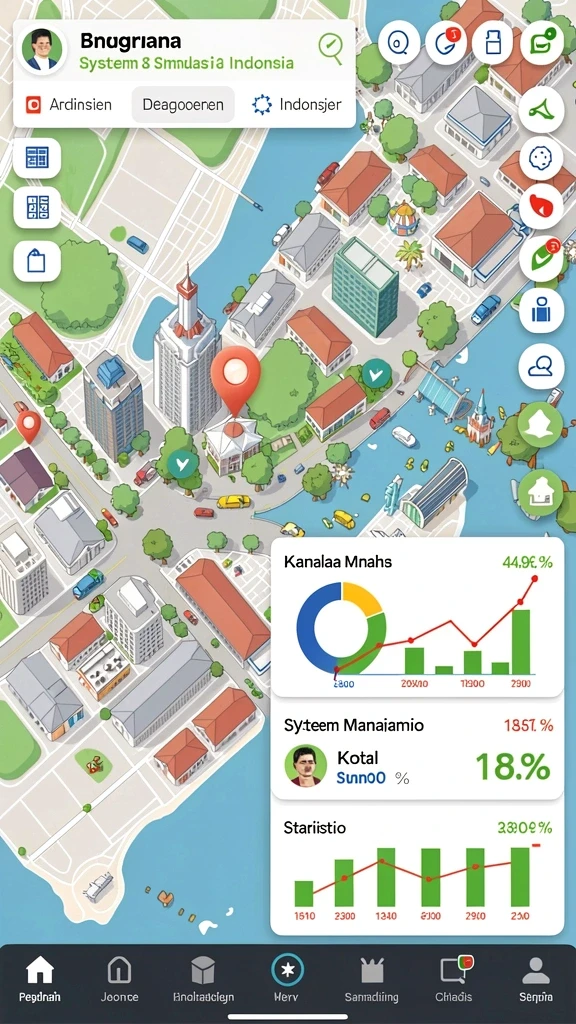Tap the green home button on the map
The image size is (576, 1024).
(541, 491)
